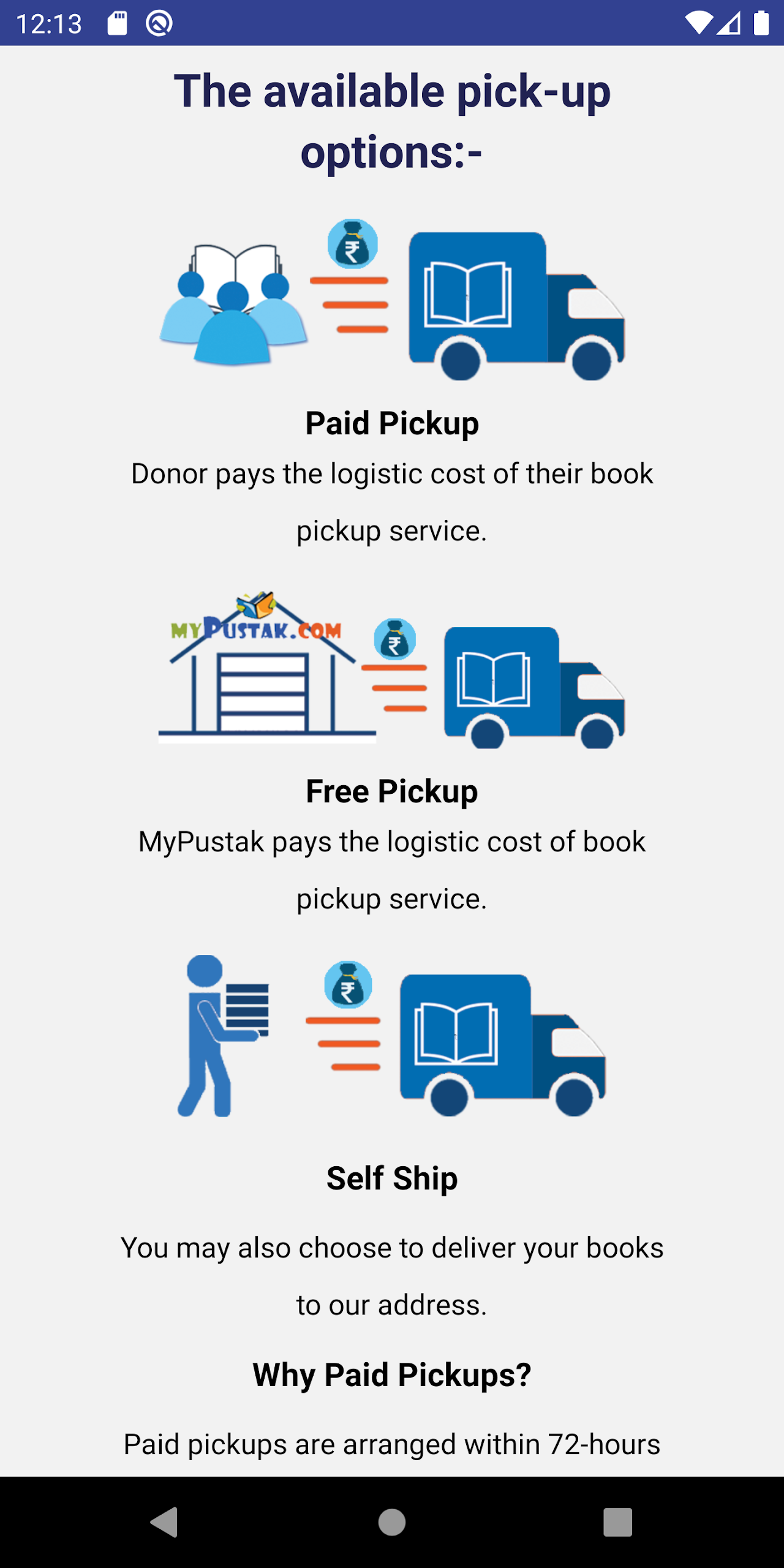Image resolution: width=784 pixels, height=1568 pixels.
Task: Tap the rupee money bag above Self Ship figure
Action: pyautogui.click(x=347, y=983)
